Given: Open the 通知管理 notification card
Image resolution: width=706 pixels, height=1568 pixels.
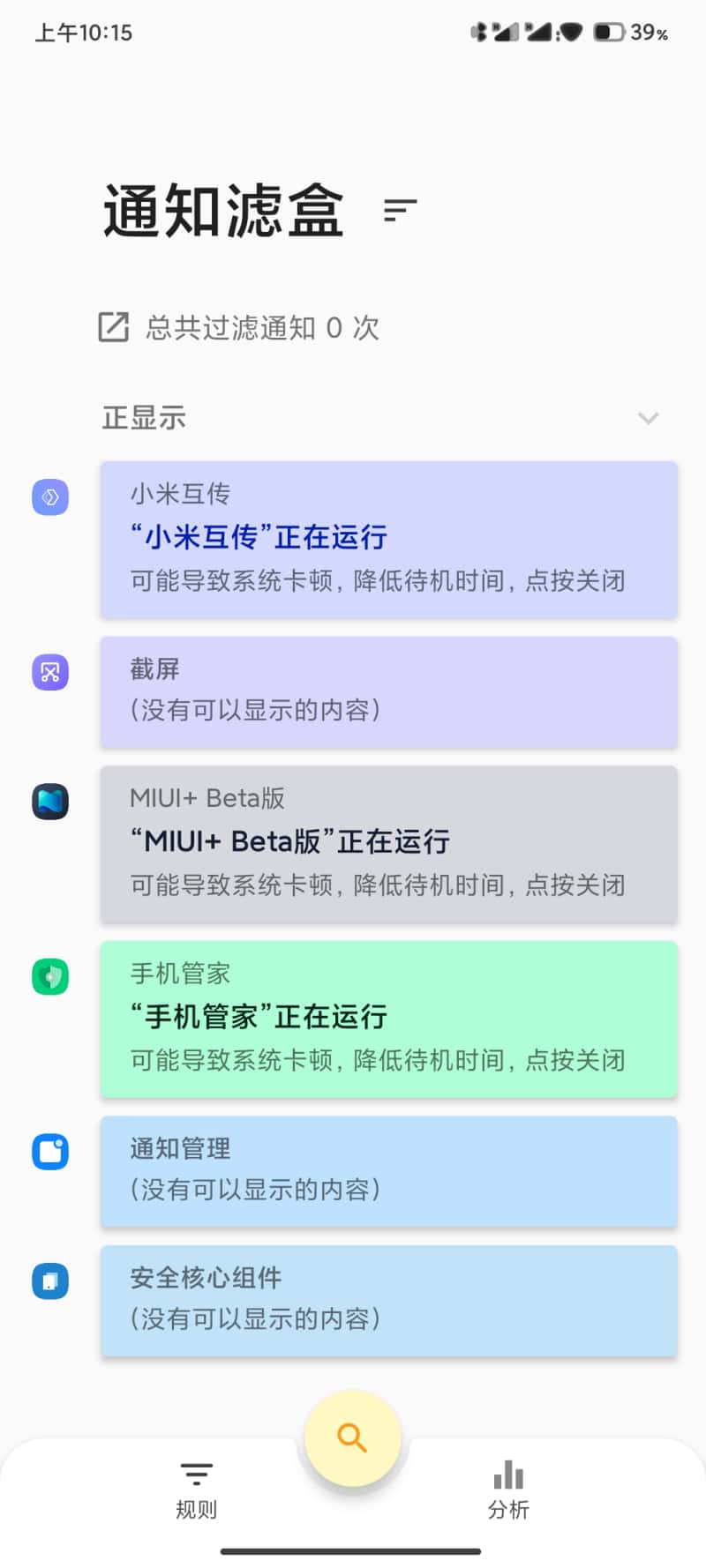Looking at the screenshot, I should click(x=388, y=1171).
